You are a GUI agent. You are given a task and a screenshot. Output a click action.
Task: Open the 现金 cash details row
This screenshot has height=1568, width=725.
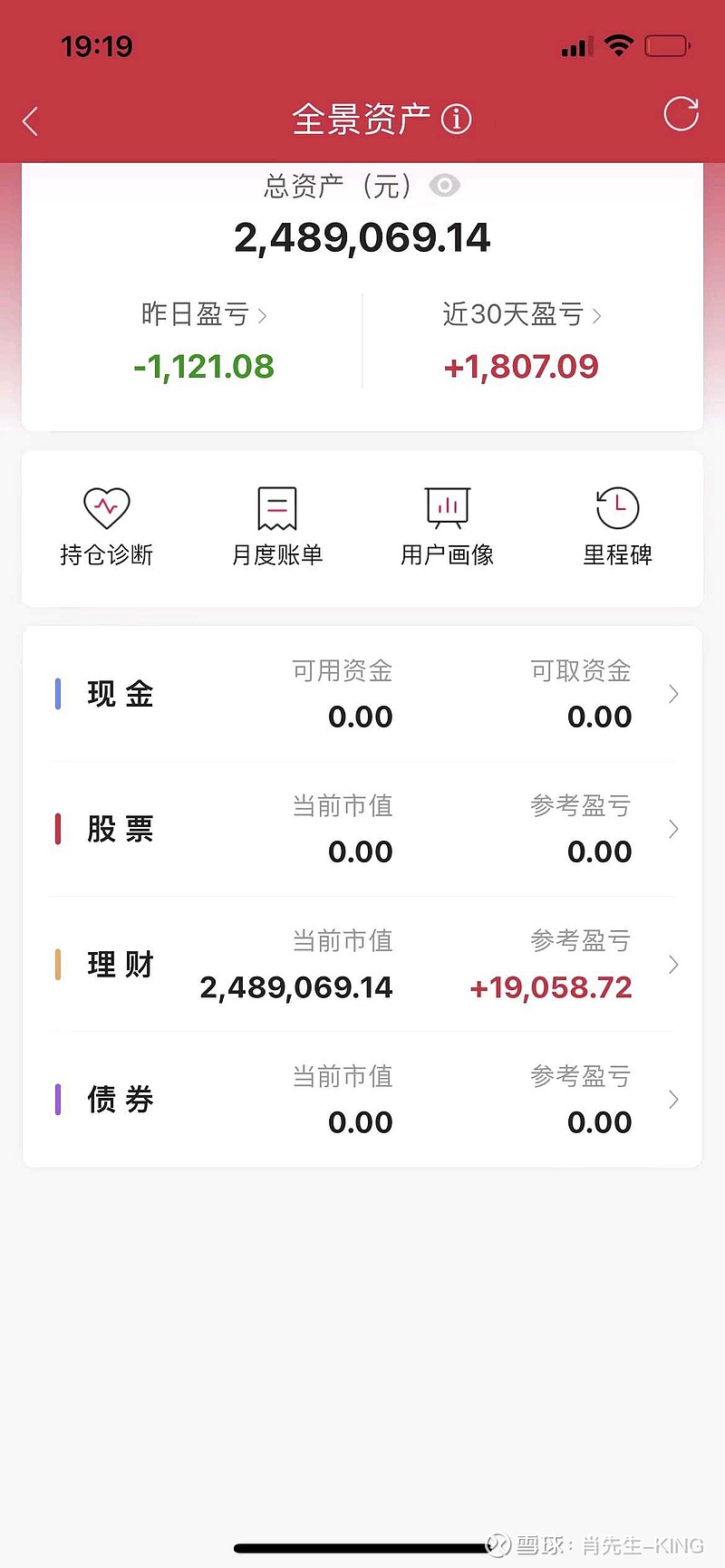pos(362,694)
